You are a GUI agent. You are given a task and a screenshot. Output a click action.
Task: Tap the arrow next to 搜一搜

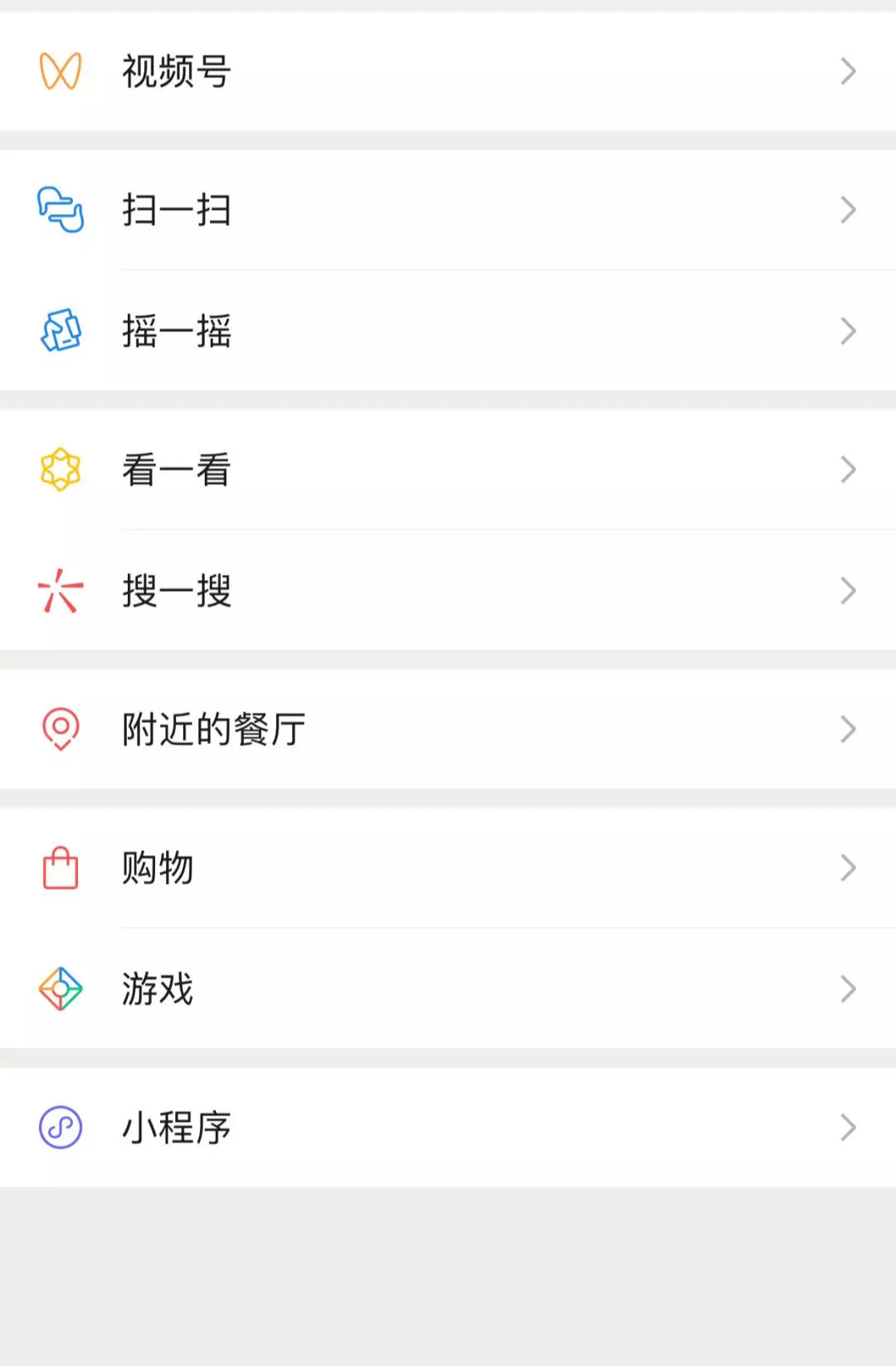(847, 591)
